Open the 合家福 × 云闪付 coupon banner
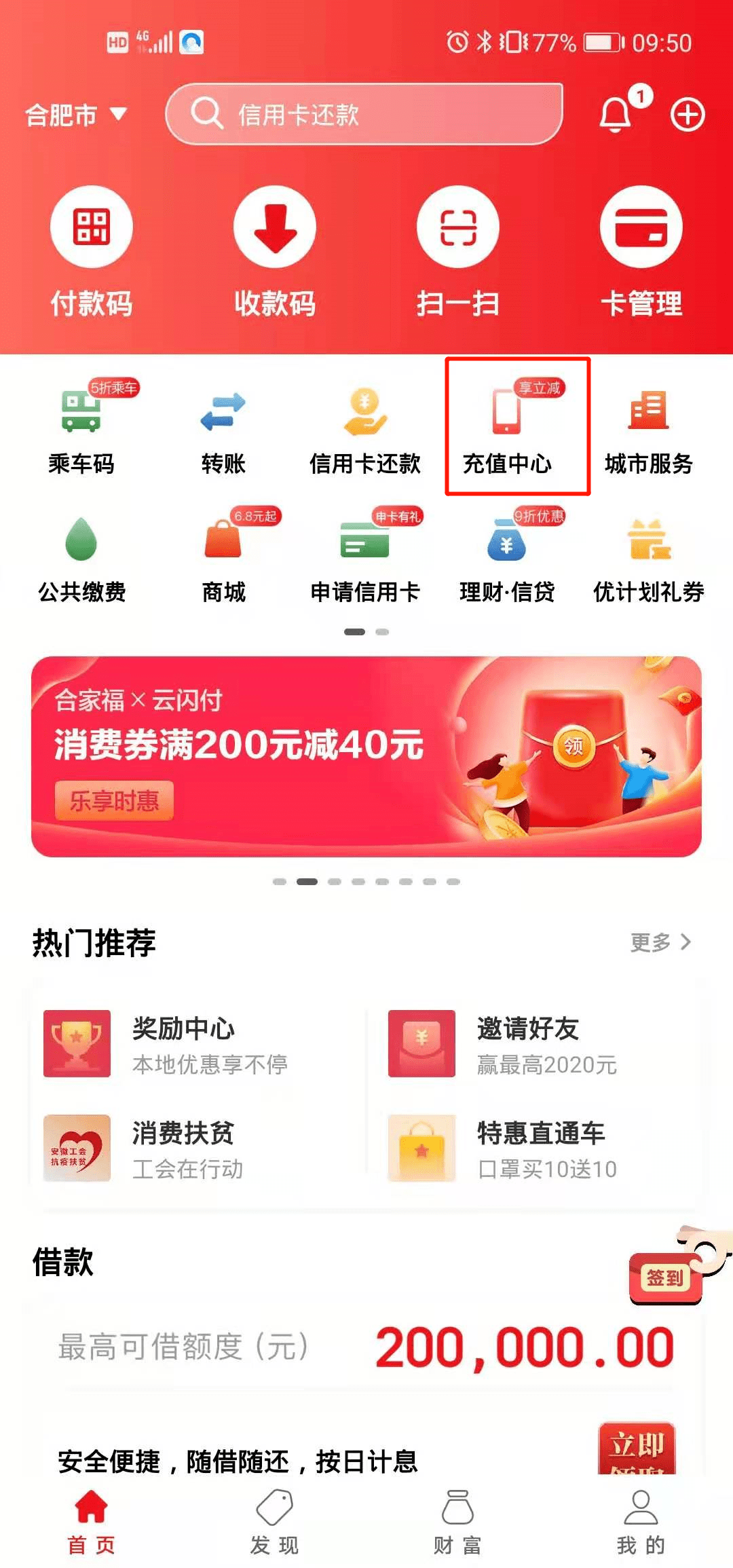This screenshot has width=733, height=1568. click(x=366, y=756)
